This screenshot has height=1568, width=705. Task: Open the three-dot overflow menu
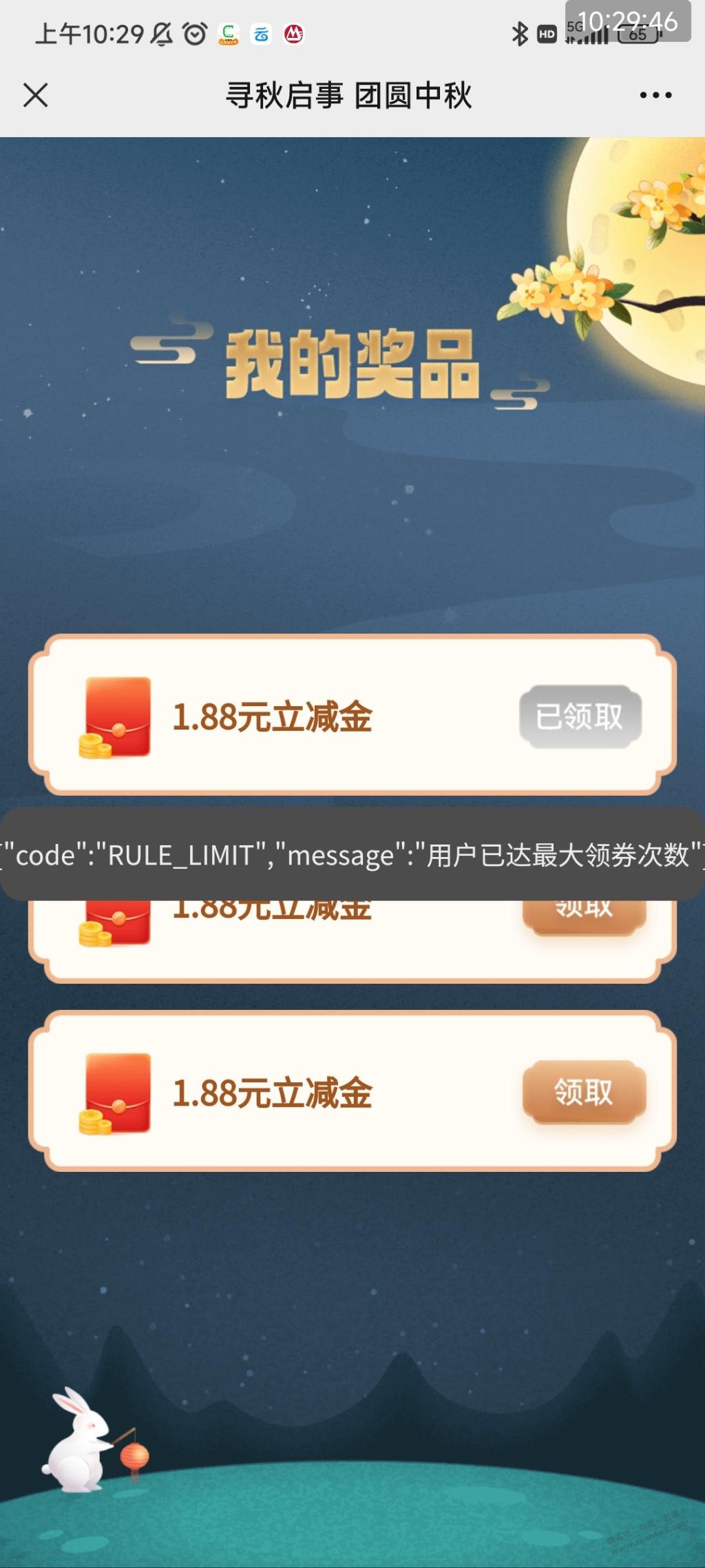tap(655, 95)
